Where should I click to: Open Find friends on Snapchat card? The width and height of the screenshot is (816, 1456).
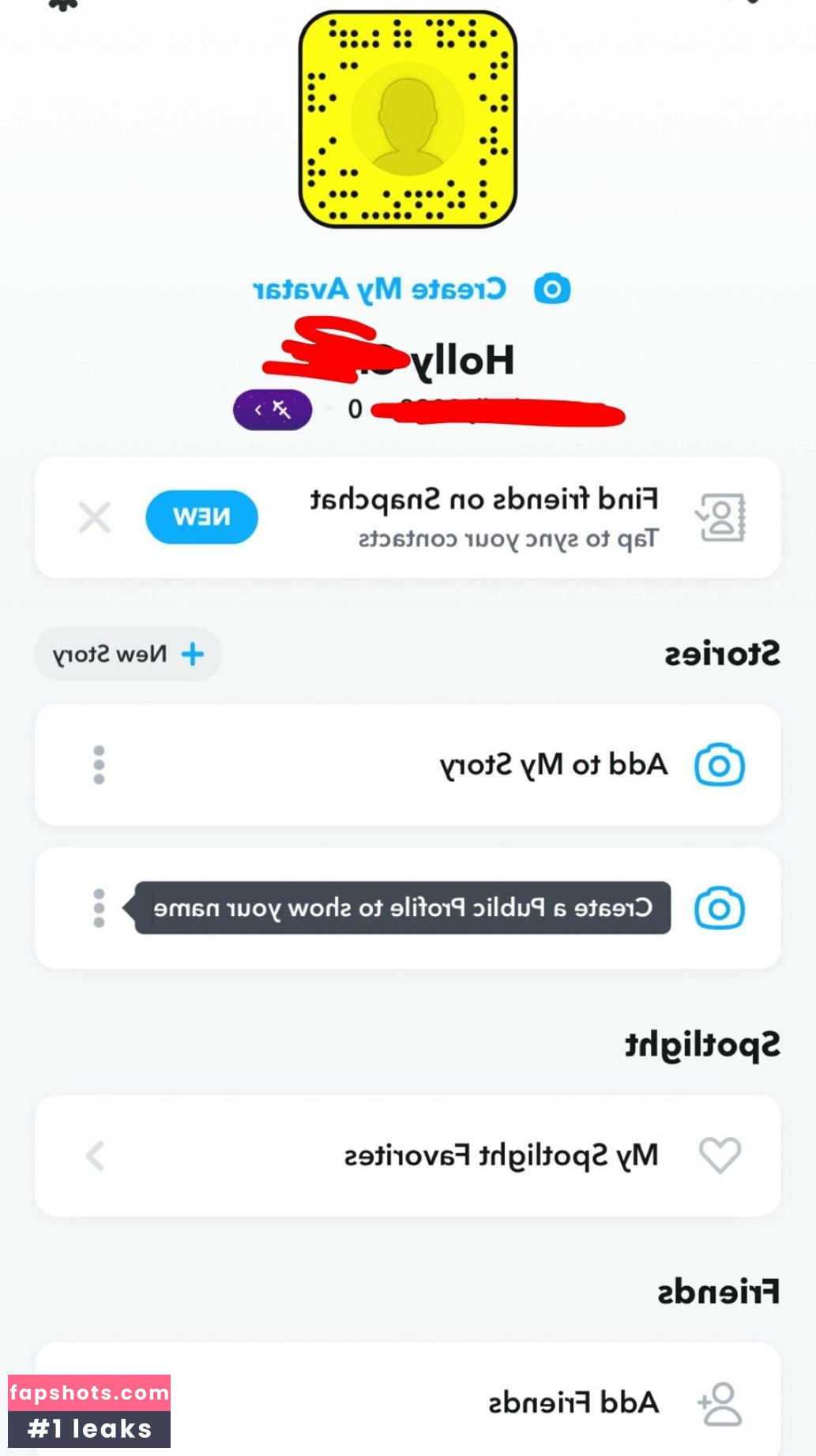click(x=483, y=517)
